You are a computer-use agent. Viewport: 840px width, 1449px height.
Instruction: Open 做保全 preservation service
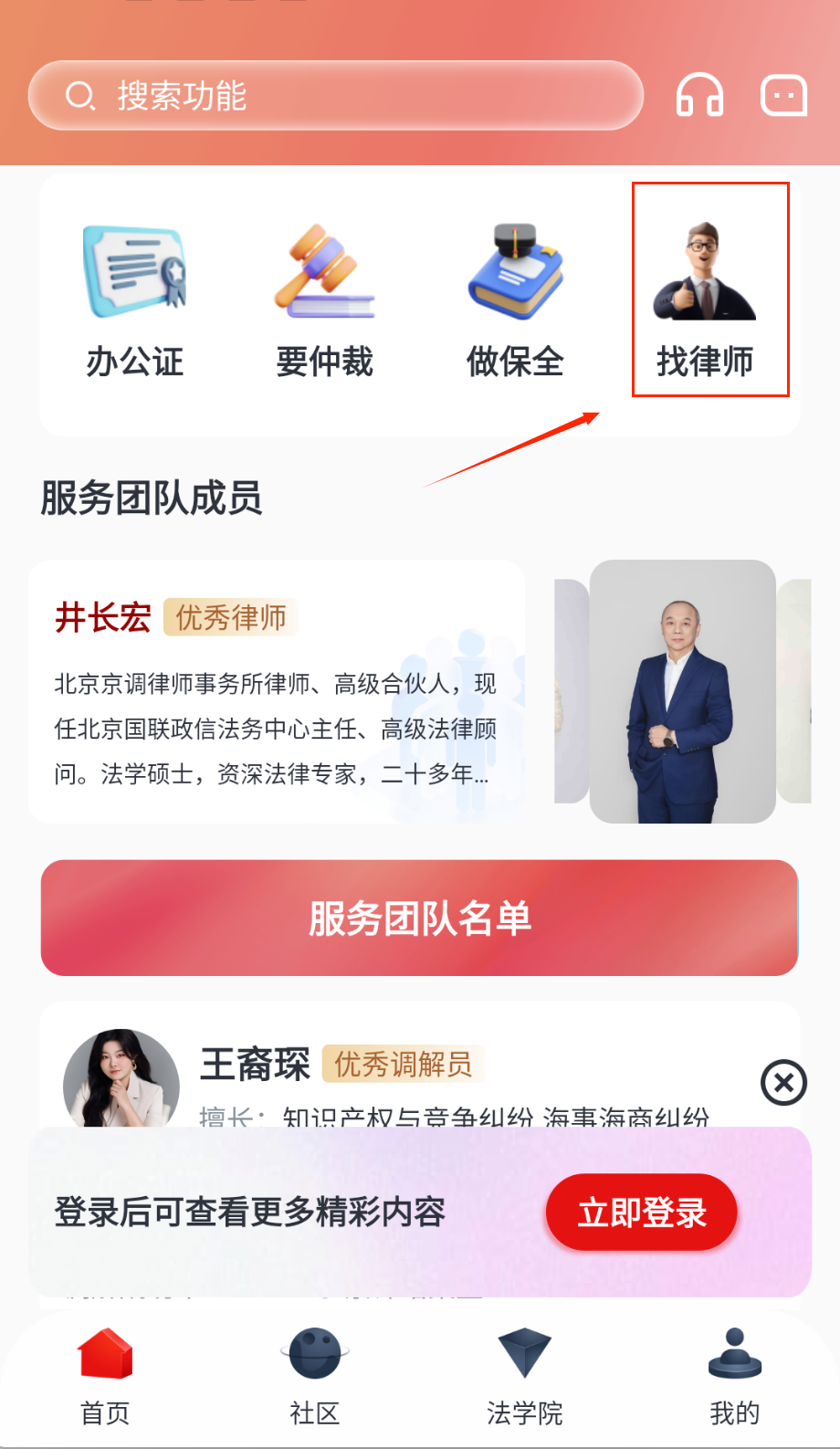click(x=515, y=300)
